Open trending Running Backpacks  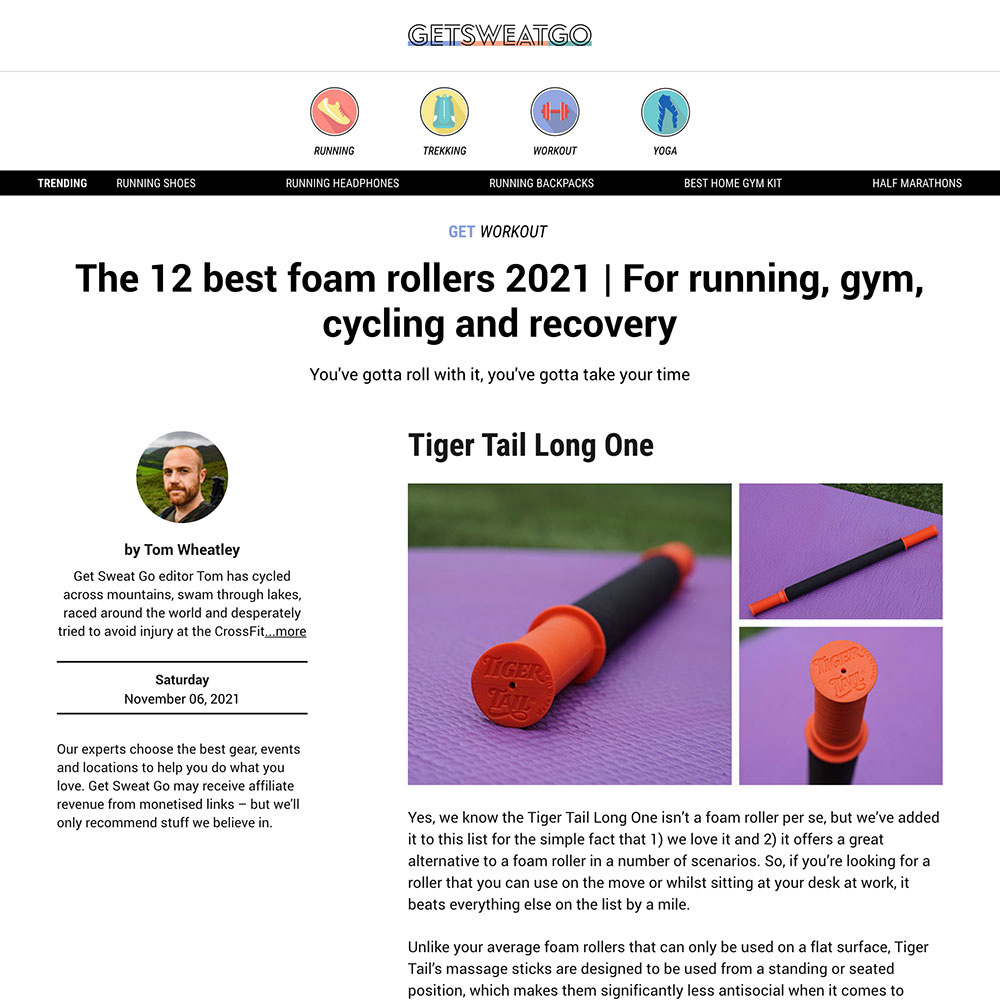click(x=541, y=183)
